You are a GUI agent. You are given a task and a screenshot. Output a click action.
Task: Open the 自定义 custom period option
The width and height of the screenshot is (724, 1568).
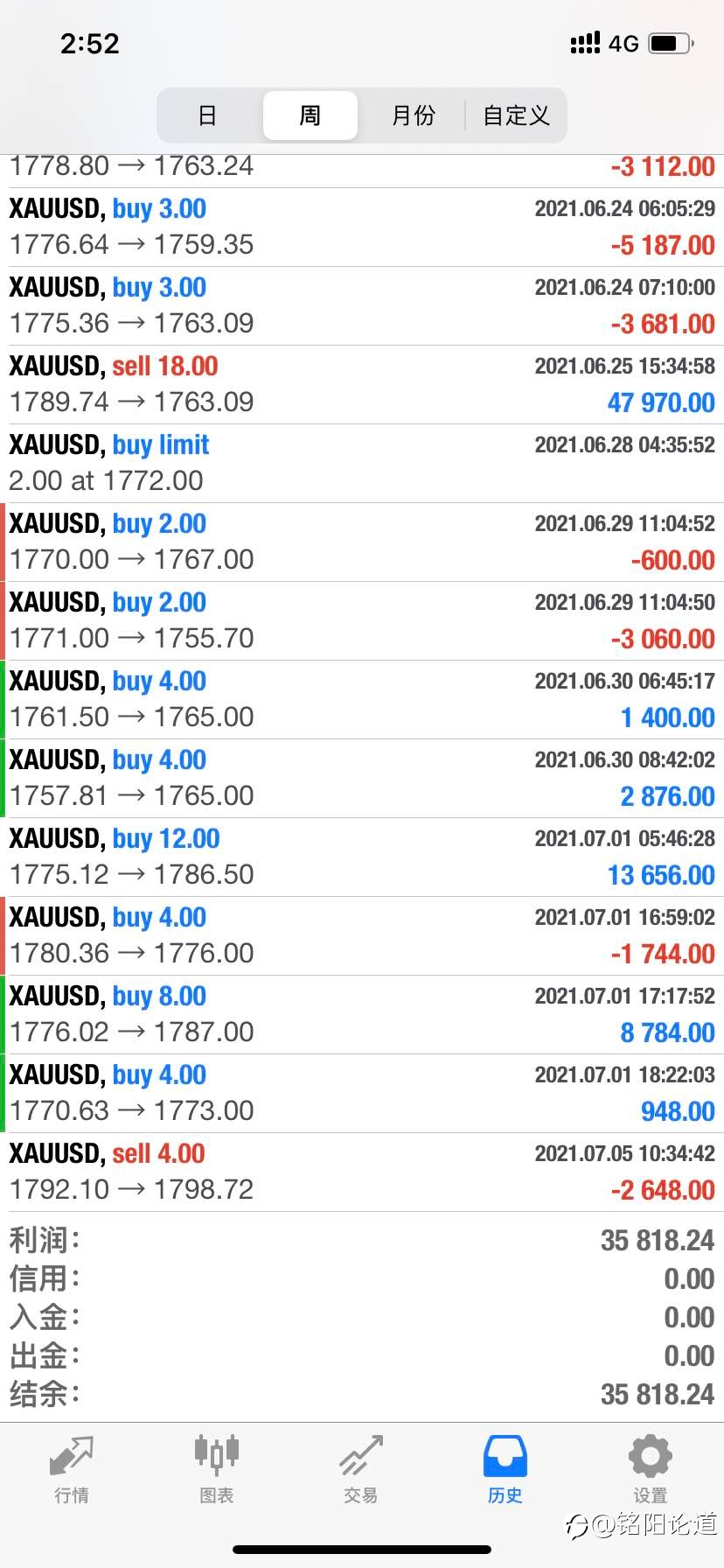pyautogui.click(x=516, y=115)
